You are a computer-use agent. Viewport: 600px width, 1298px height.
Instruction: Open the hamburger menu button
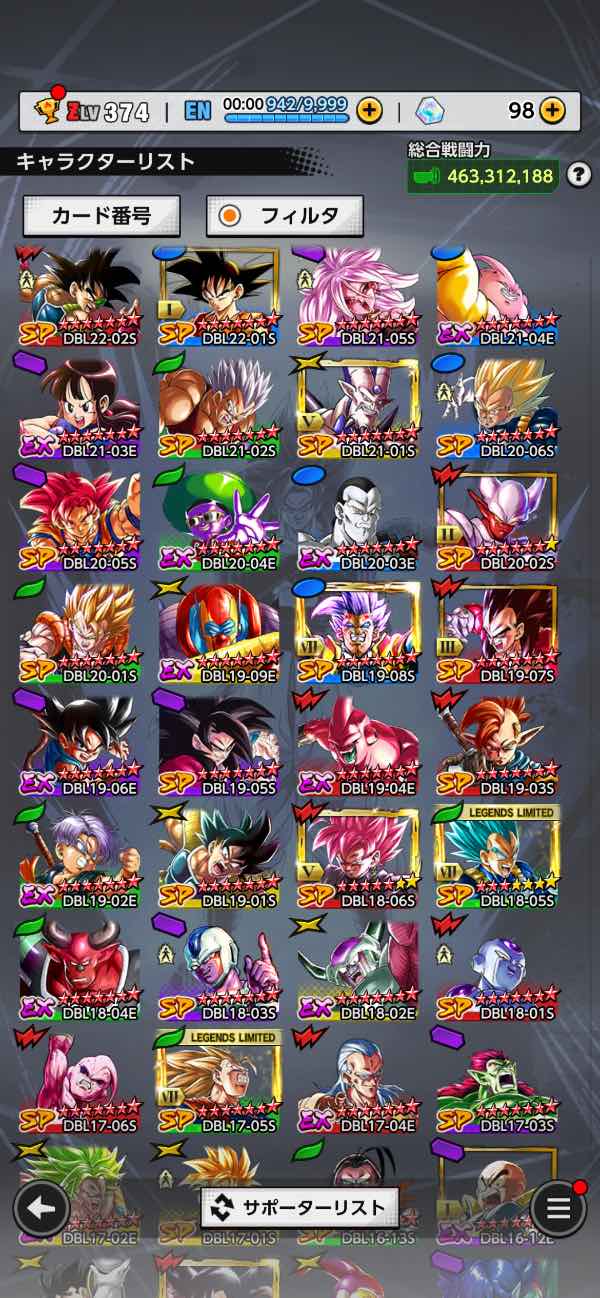[x=558, y=1209]
